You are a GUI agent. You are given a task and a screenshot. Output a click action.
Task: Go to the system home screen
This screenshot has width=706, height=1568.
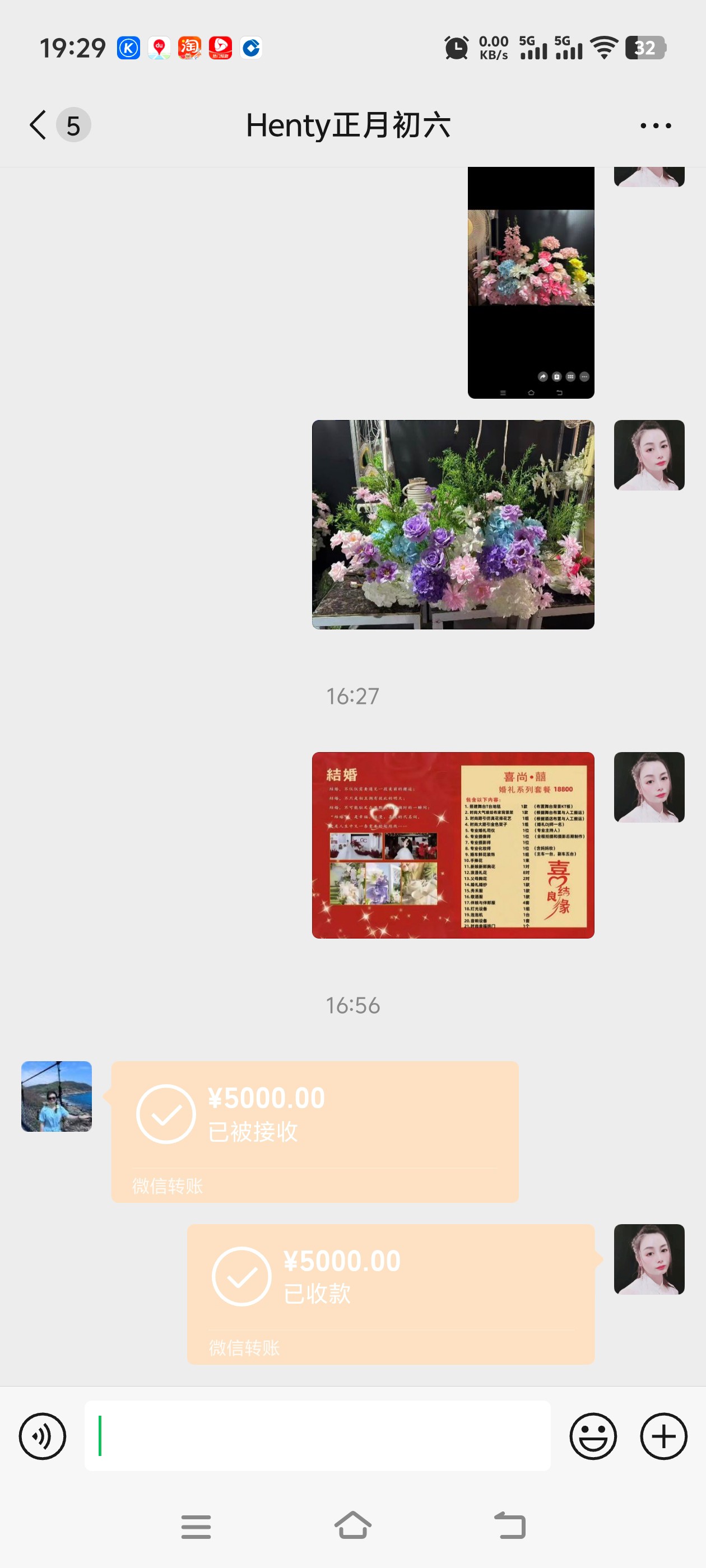[352, 1525]
